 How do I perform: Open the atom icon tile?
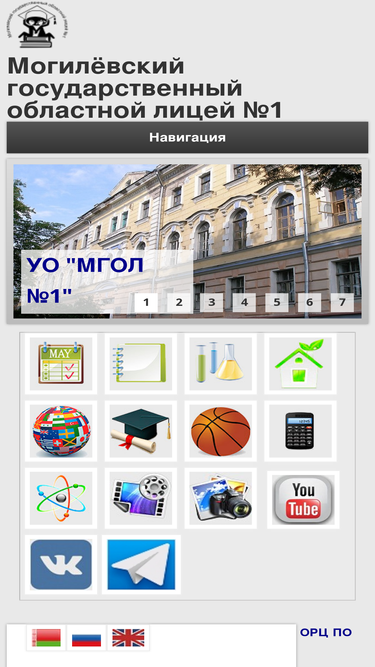click(x=61, y=498)
